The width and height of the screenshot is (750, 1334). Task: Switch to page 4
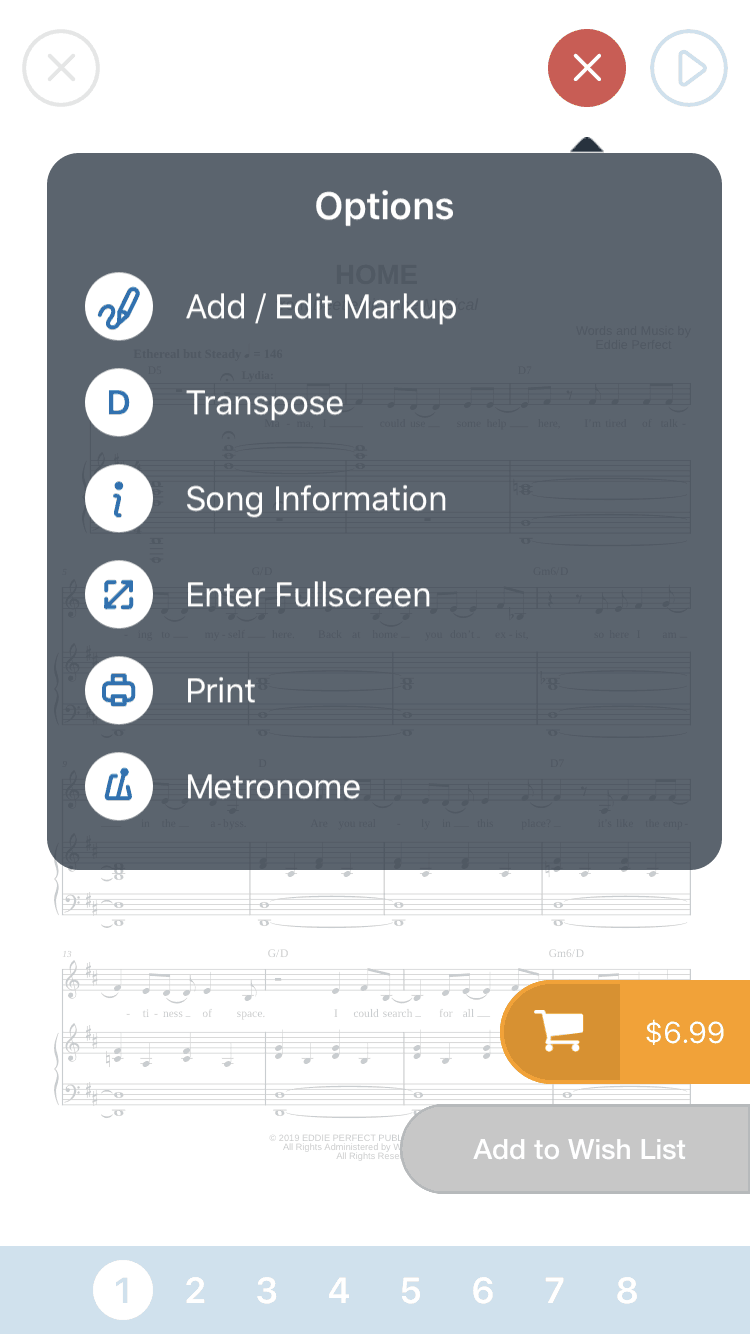pos(339,1291)
